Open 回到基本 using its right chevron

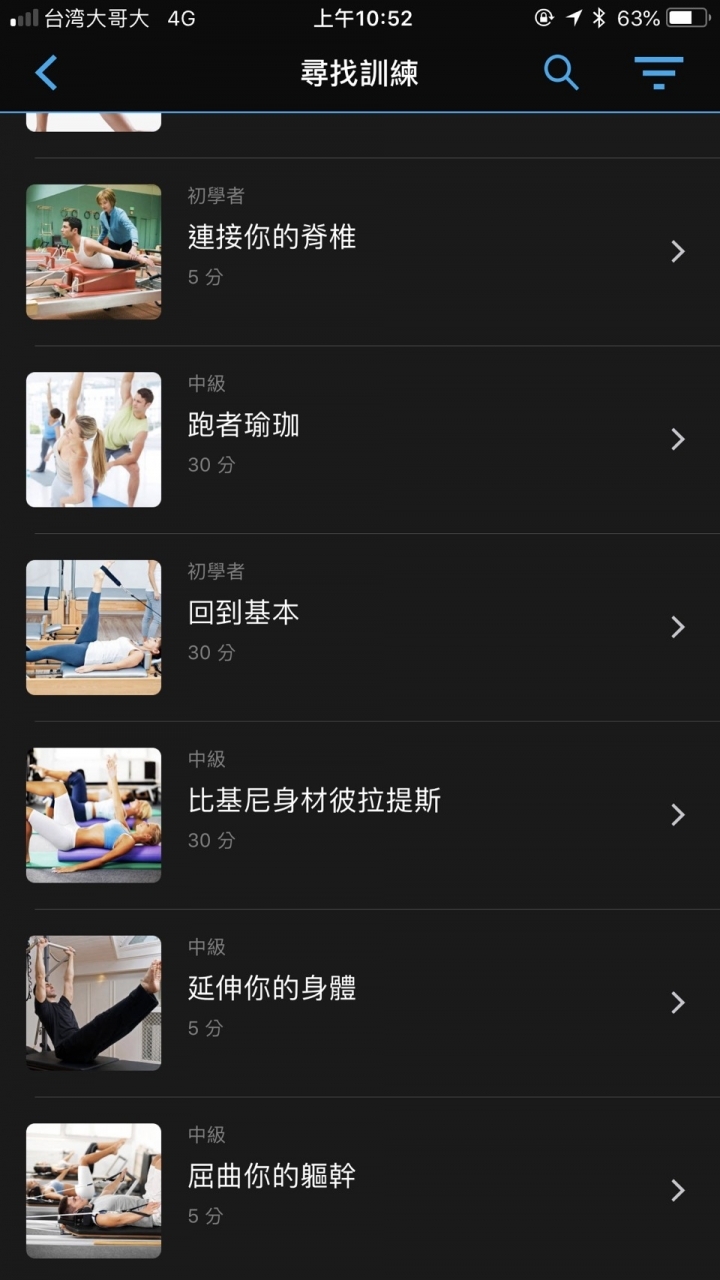point(677,627)
